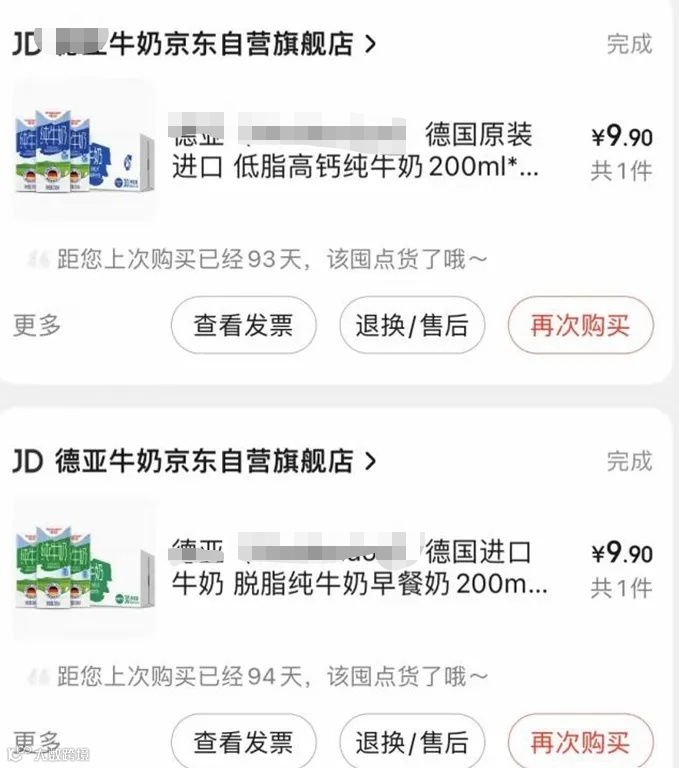This screenshot has width=679, height=768.
Task: Tap 更多 on the low-fat milk order
Action: 37,325
